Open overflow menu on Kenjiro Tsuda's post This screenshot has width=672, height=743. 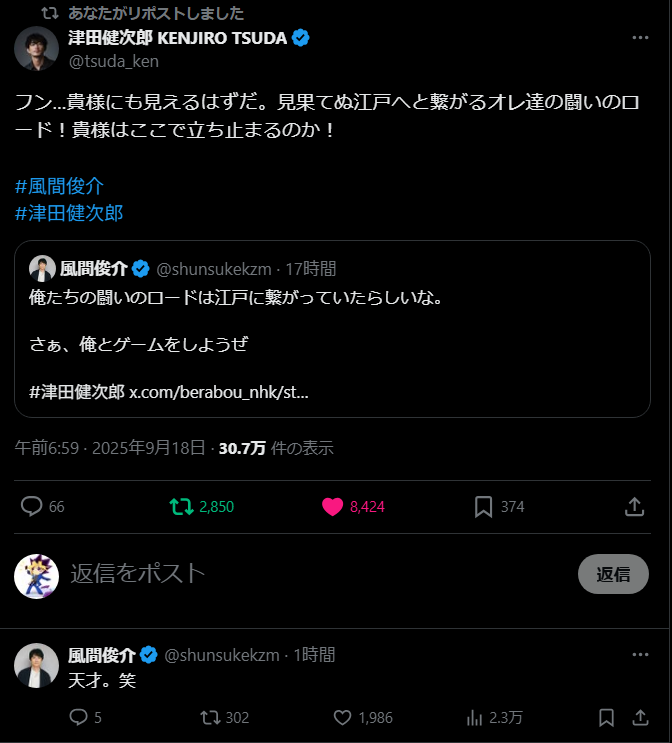tap(641, 38)
